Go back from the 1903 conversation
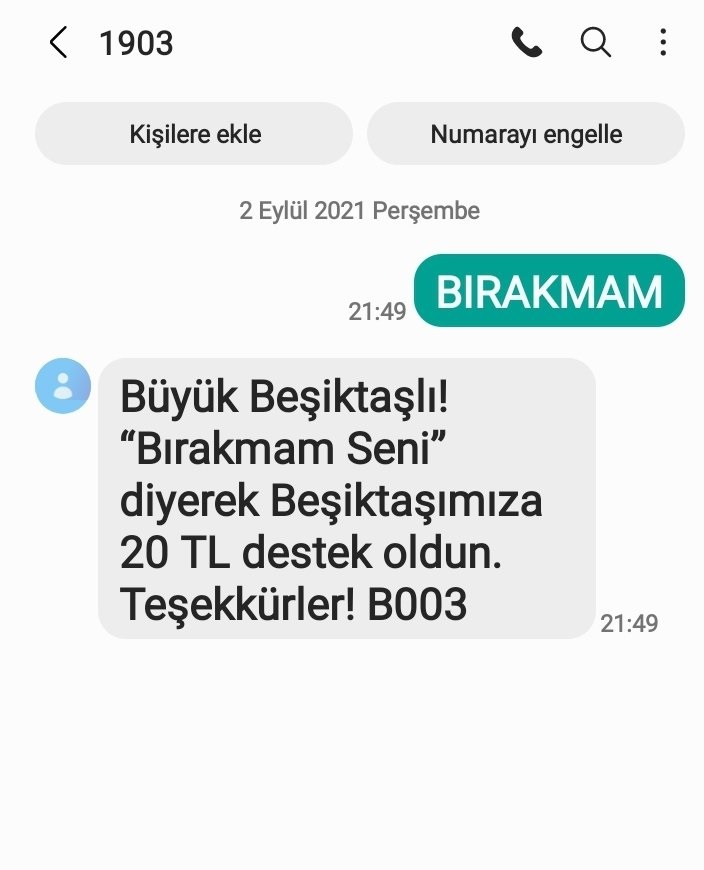The width and height of the screenshot is (704, 870). point(59,43)
